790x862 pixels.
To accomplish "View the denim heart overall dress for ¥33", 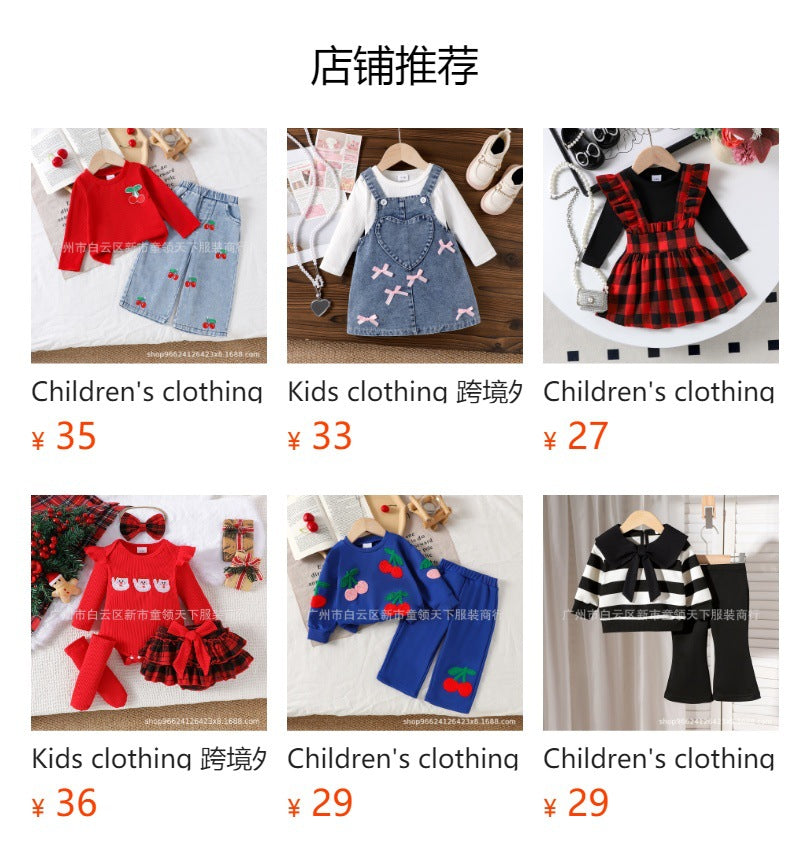I will [x=404, y=245].
